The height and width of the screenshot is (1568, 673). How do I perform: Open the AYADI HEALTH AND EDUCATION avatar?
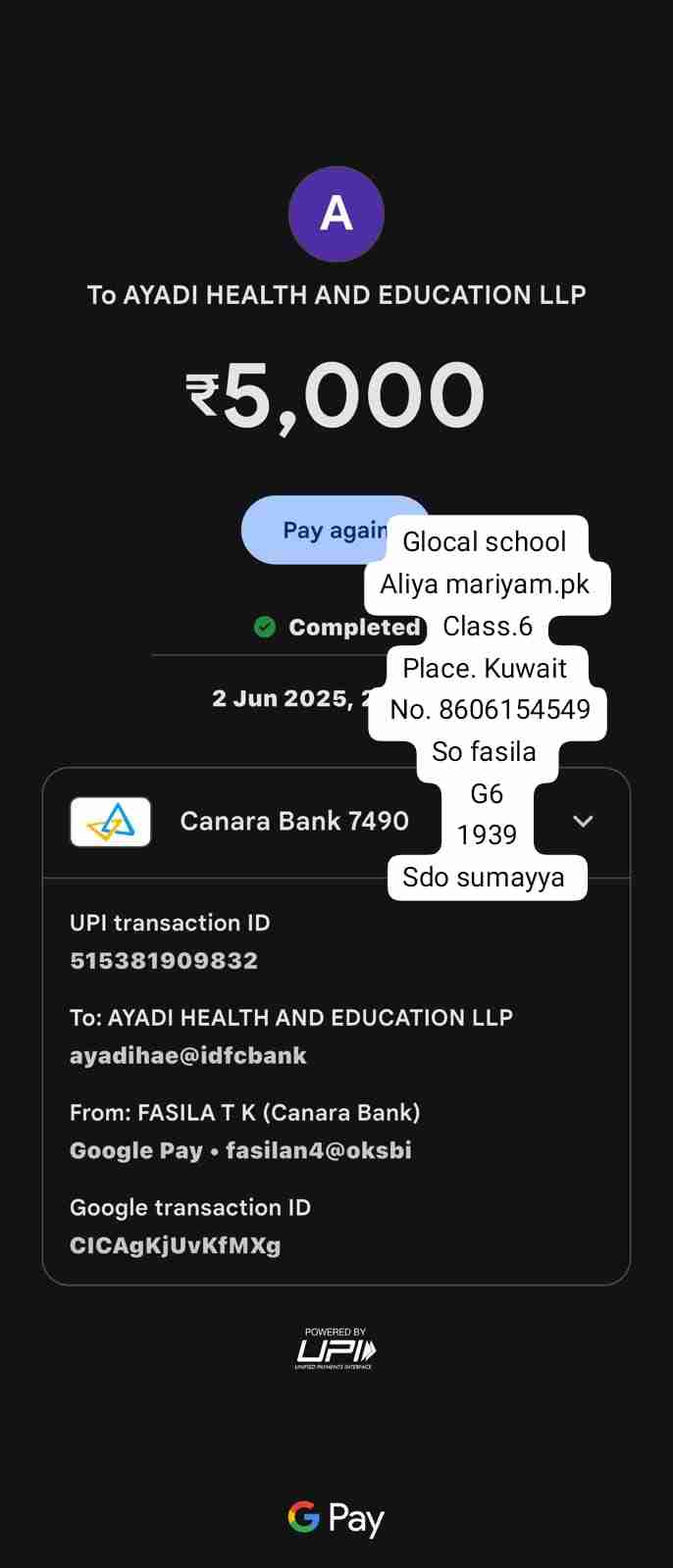point(336,214)
